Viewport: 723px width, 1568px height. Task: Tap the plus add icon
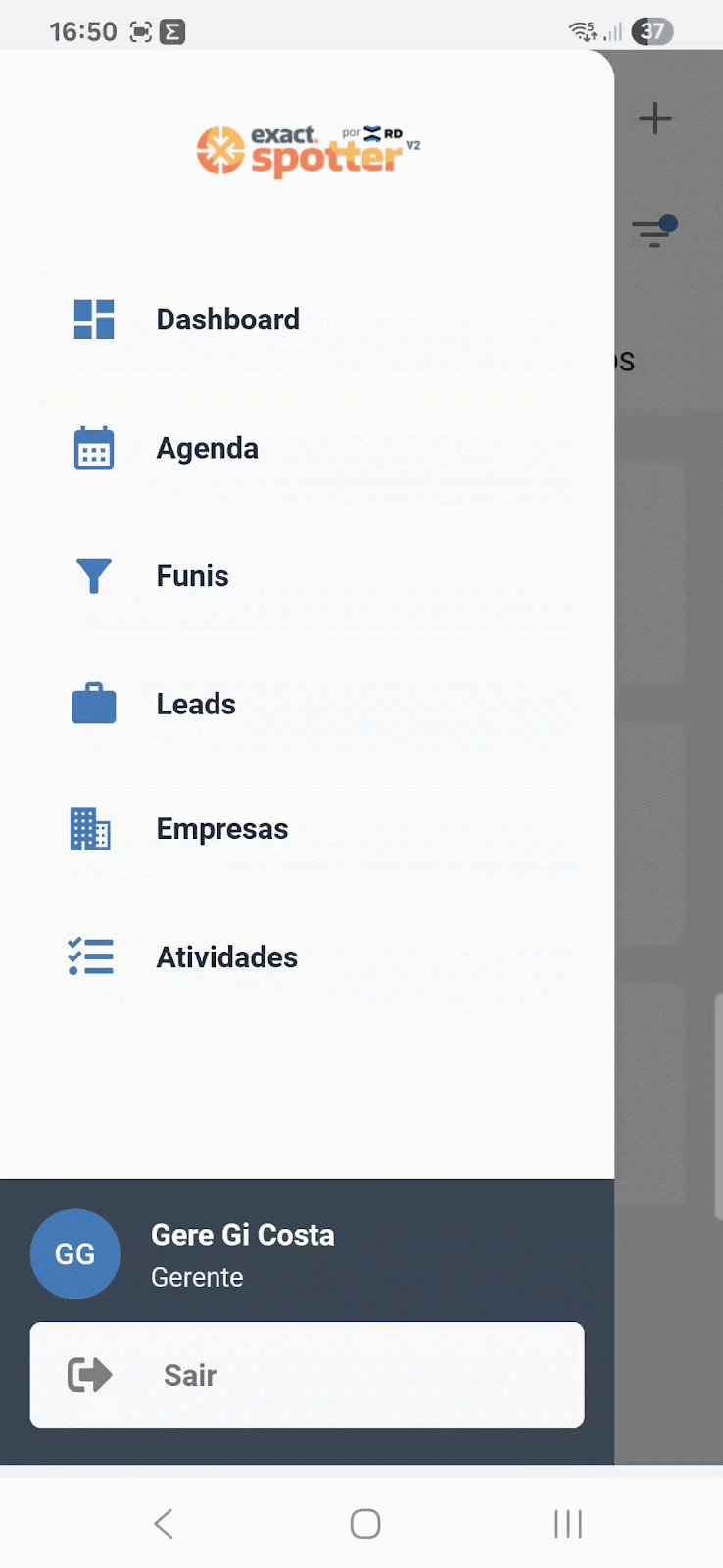(x=654, y=119)
